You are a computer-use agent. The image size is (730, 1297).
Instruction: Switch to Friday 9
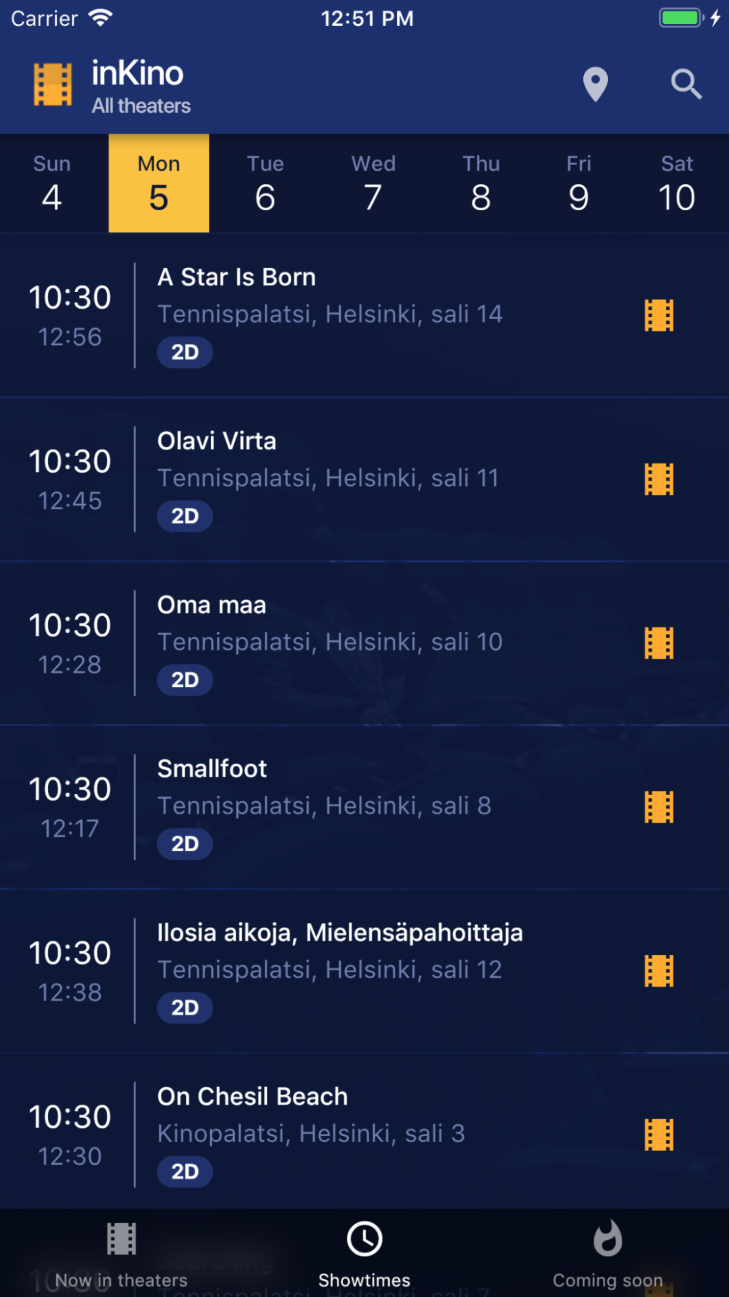point(578,184)
